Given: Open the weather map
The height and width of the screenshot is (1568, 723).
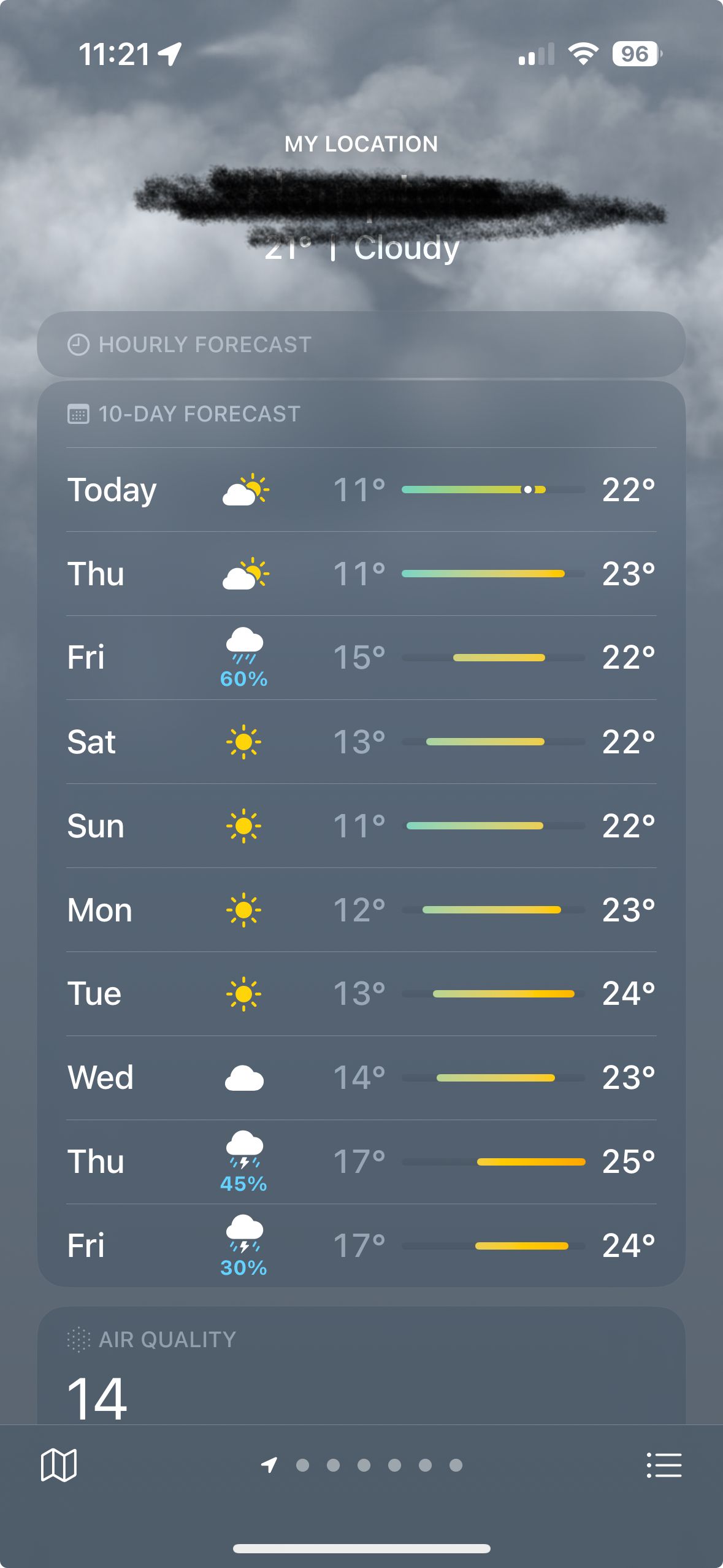Looking at the screenshot, I should (59, 1465).
